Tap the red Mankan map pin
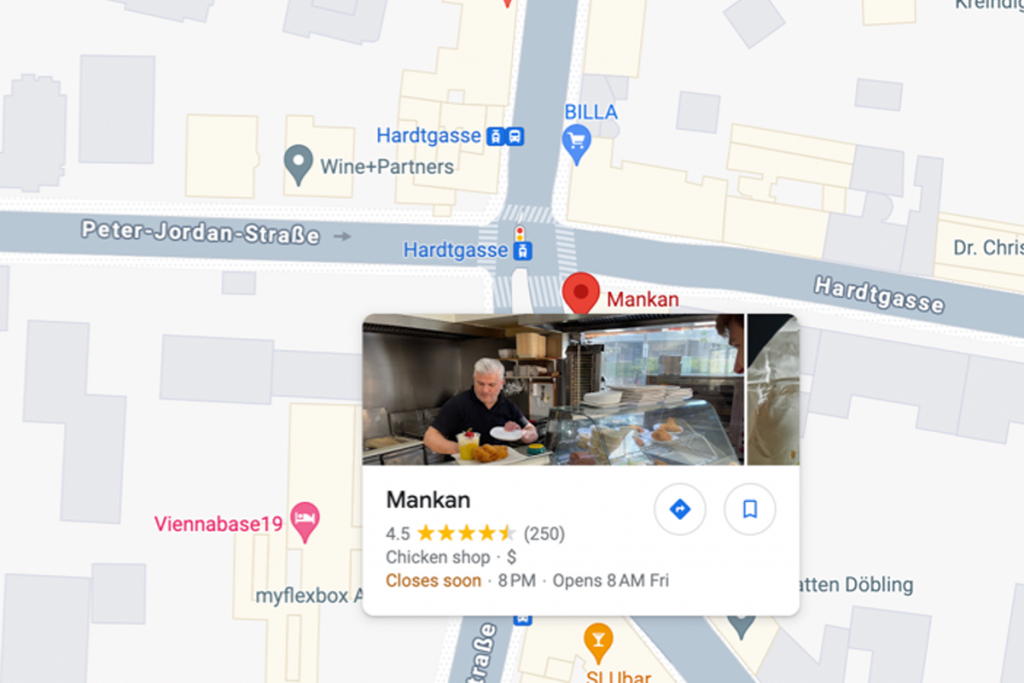 581,294
